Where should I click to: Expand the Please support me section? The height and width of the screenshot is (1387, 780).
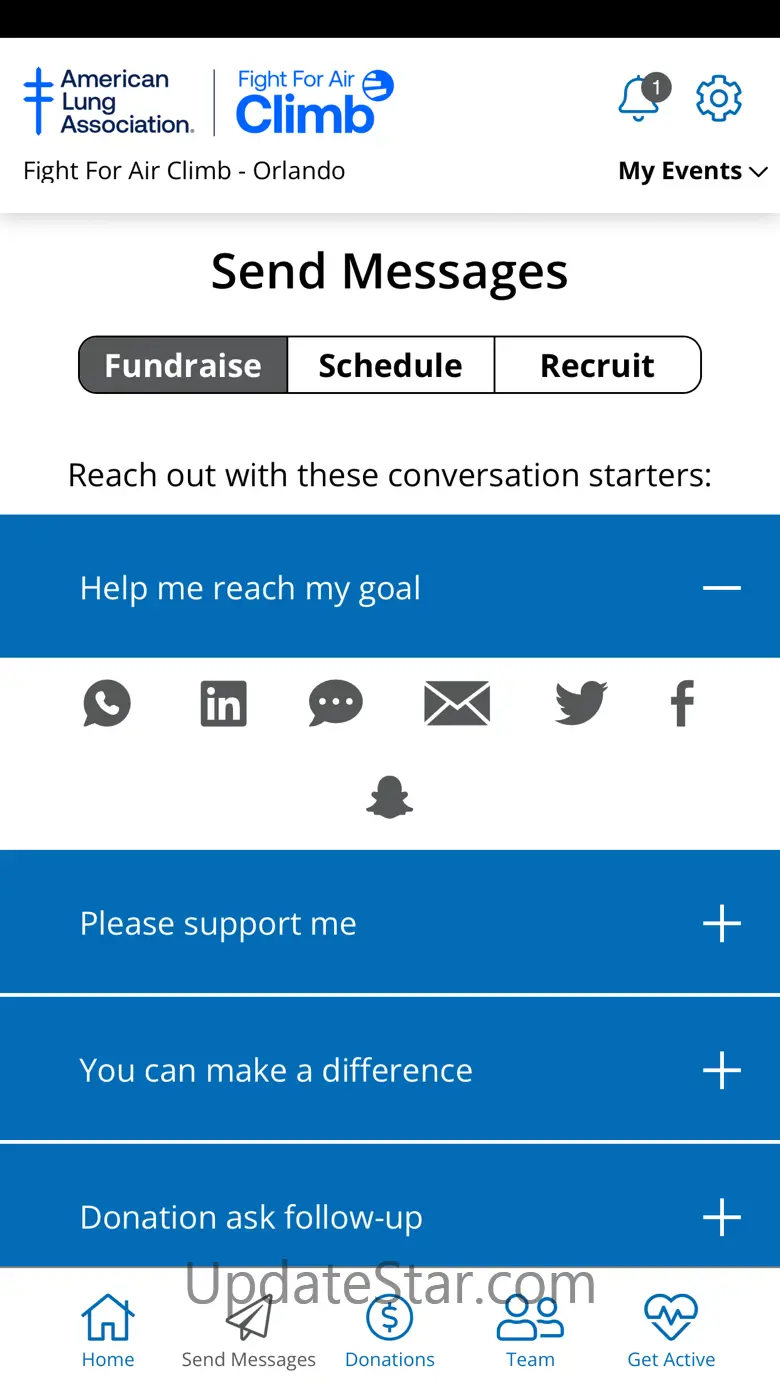pyautogui.click(x=721, y=923)
